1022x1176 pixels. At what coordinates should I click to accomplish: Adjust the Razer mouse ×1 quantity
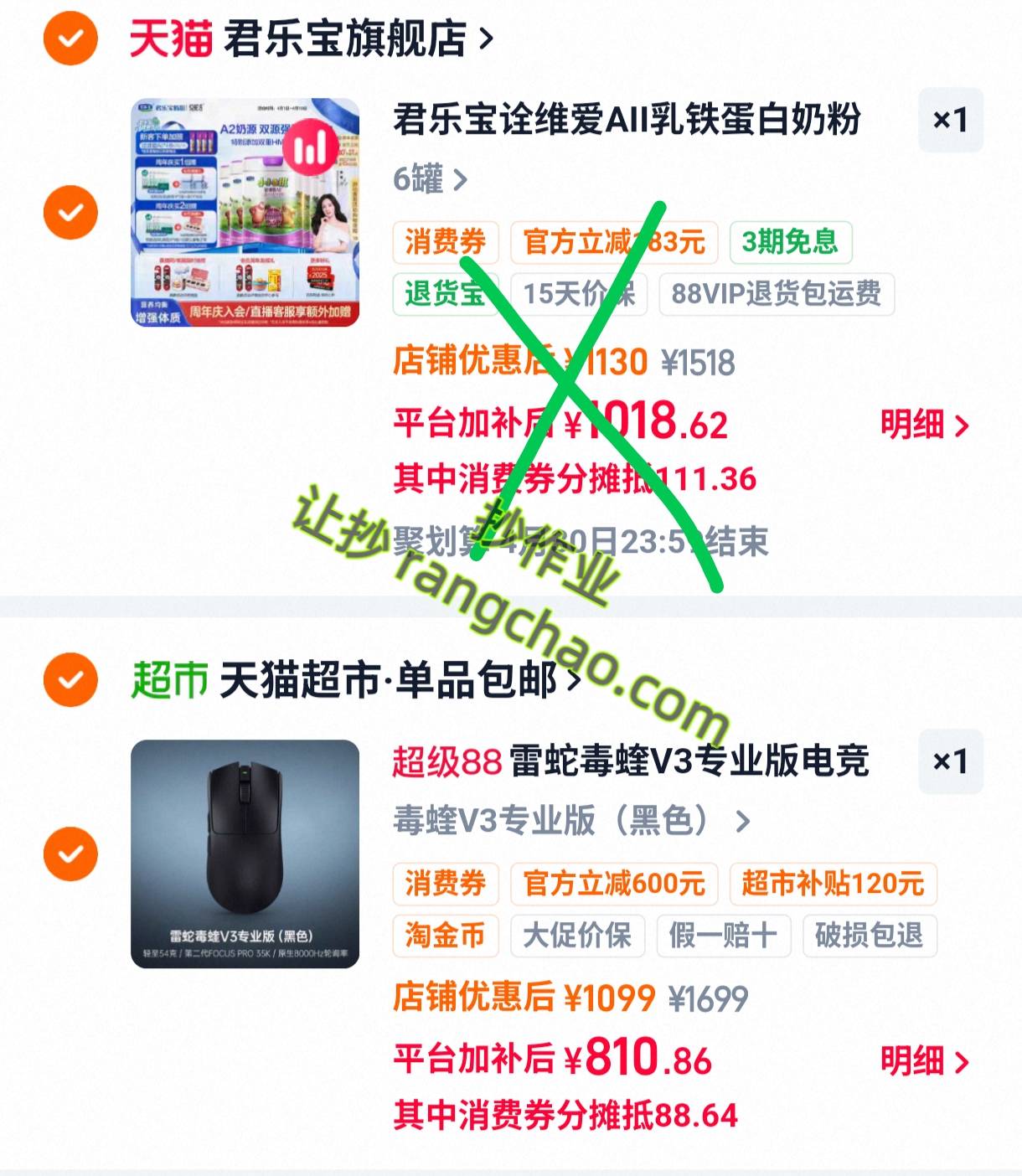pos(950,761)
